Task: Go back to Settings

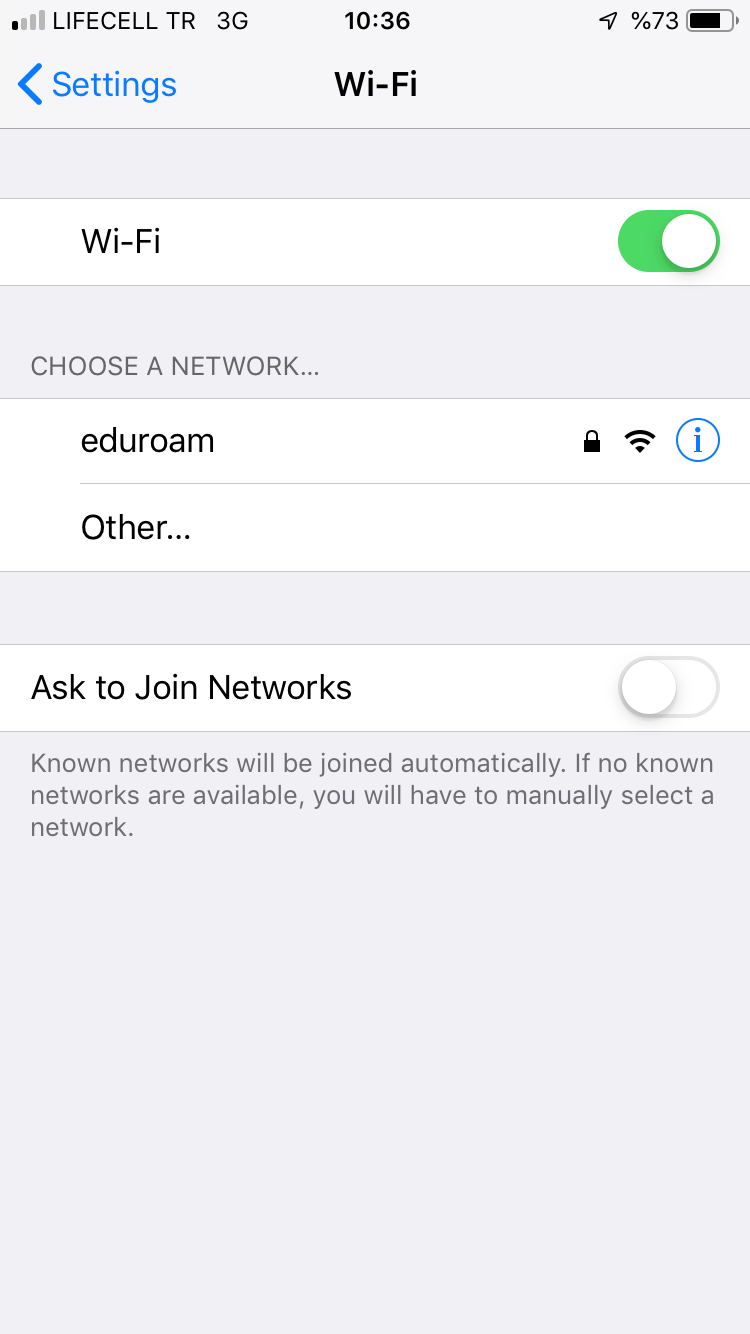Action: tap(97, 85)
